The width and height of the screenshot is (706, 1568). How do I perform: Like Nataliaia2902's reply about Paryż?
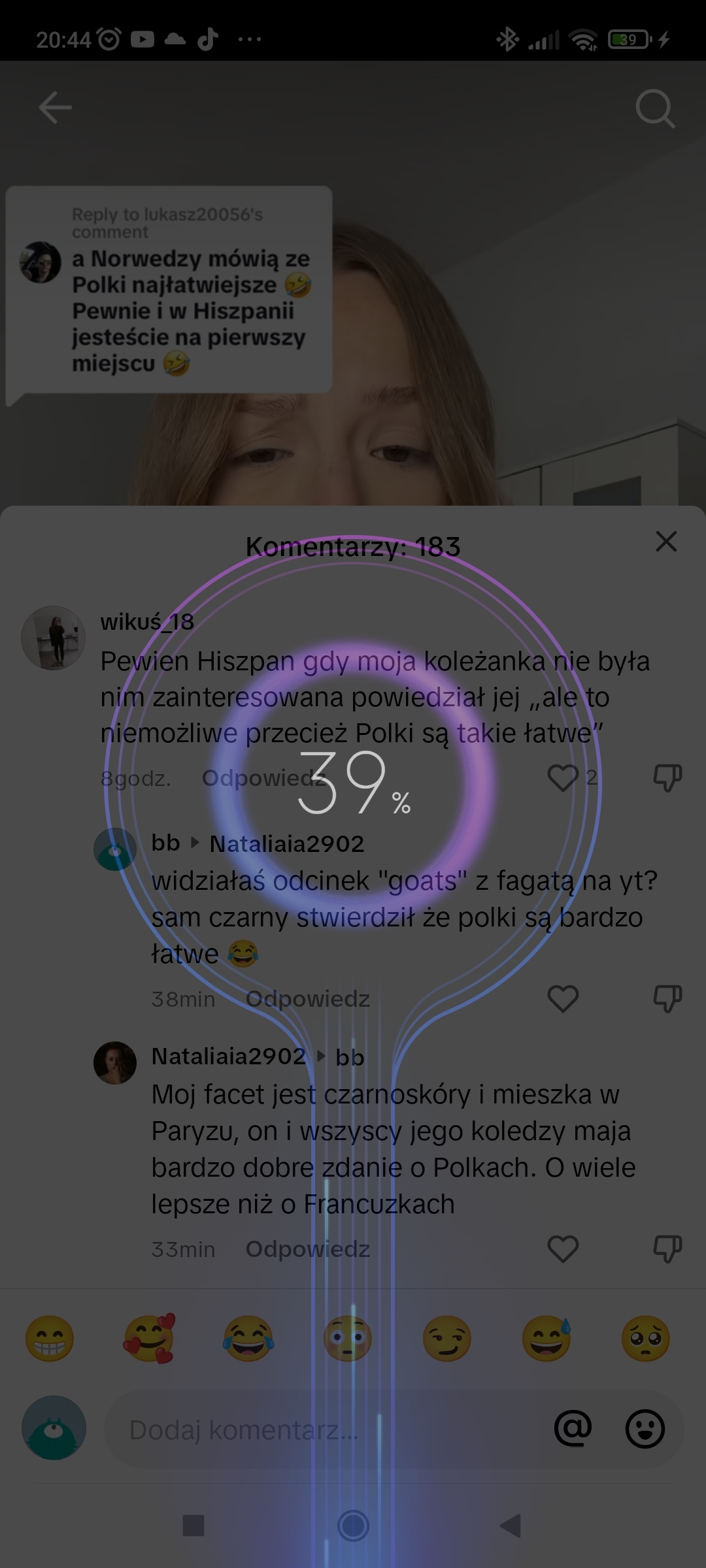click(x=563, y=1249)
